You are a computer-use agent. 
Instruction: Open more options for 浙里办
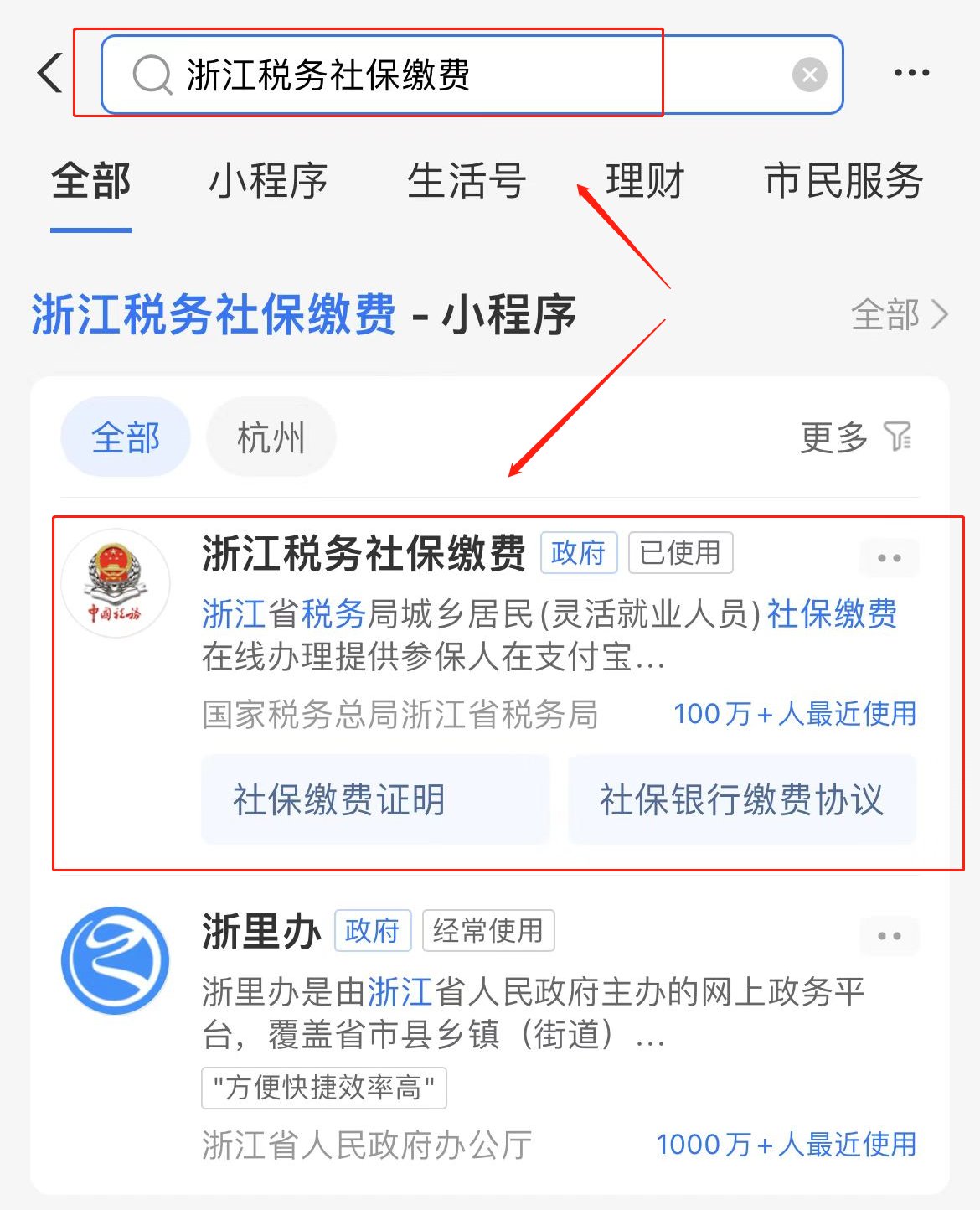[889, 936]
